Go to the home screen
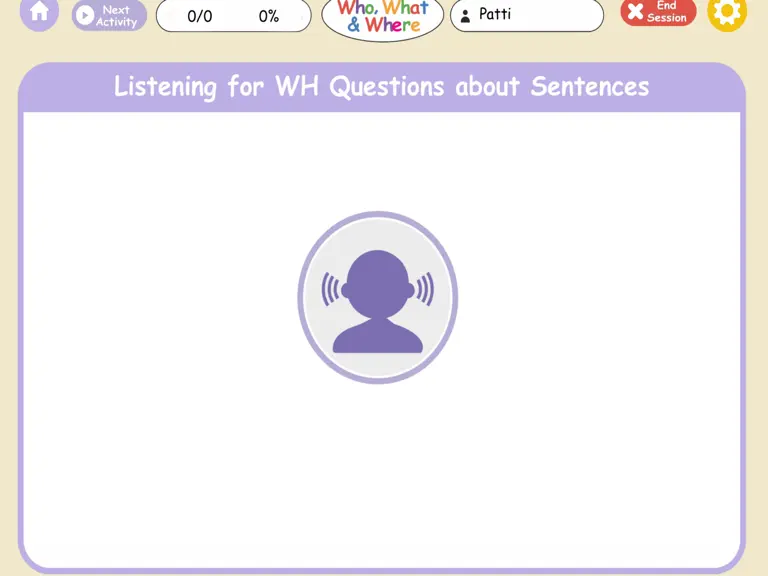Screen dimensions: 768x576 tap(39, 13)
